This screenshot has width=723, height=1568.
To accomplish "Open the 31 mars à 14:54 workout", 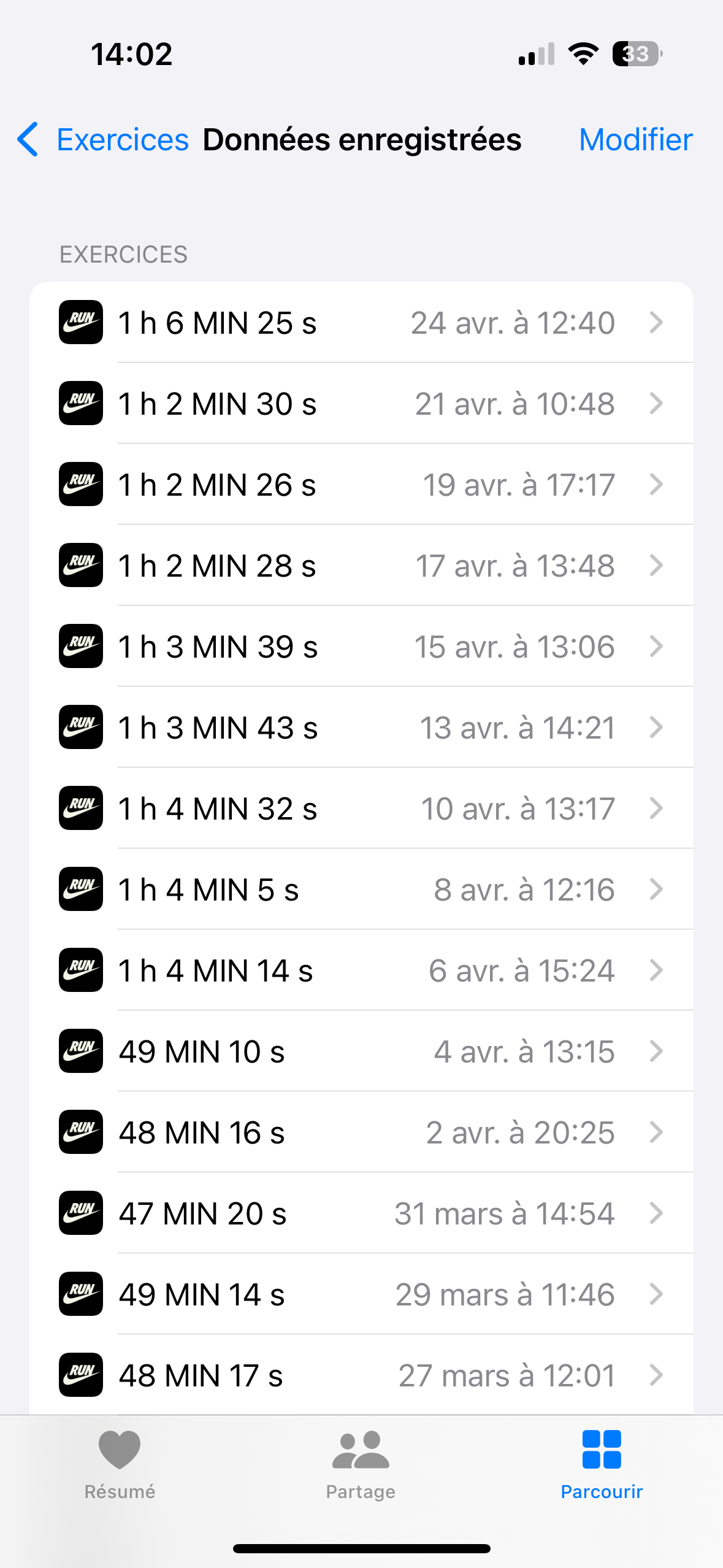I will (361, 1213).
